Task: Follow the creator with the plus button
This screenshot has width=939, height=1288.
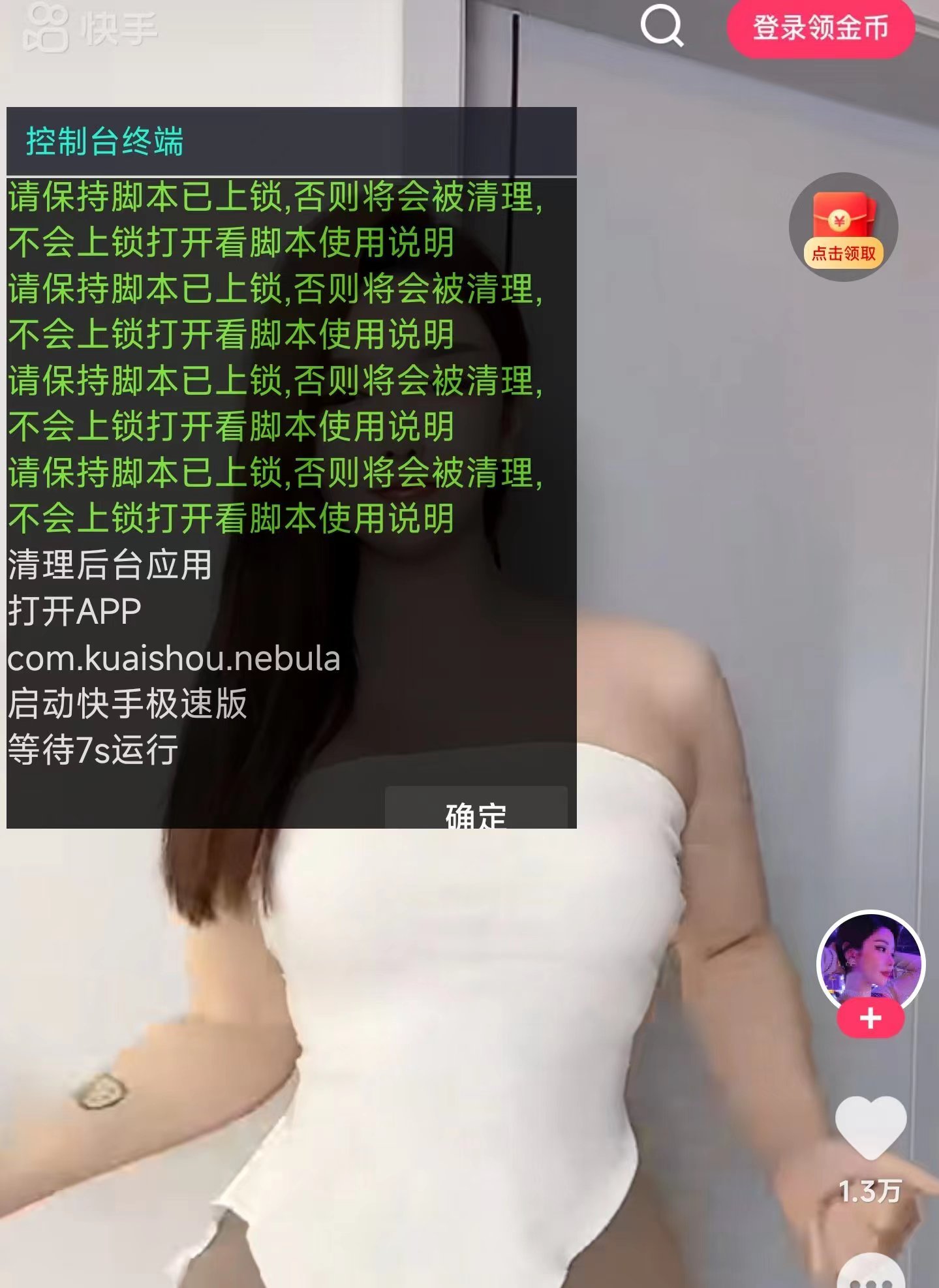Action: coord(870,1018)
